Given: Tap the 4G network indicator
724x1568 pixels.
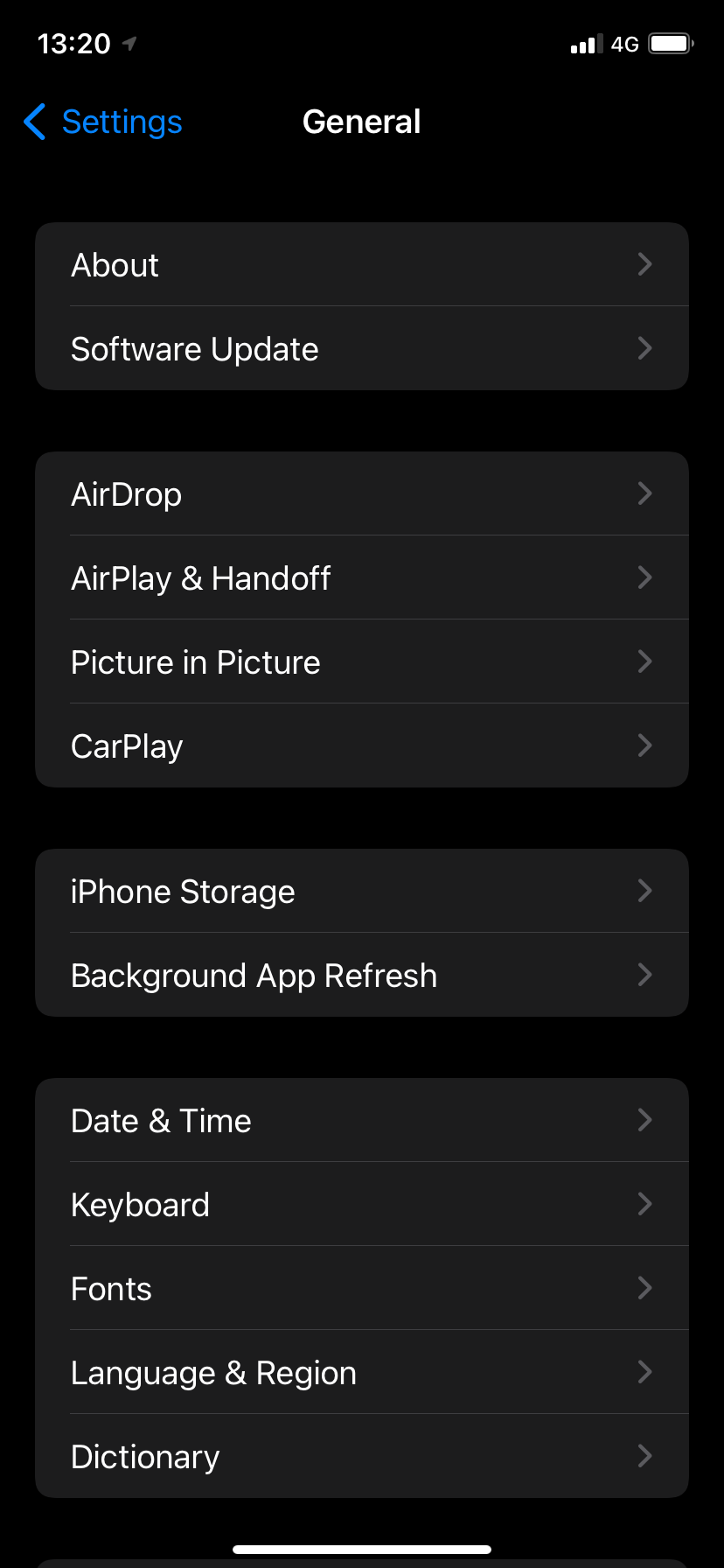Looking at the screenshot, I should 626,43.
